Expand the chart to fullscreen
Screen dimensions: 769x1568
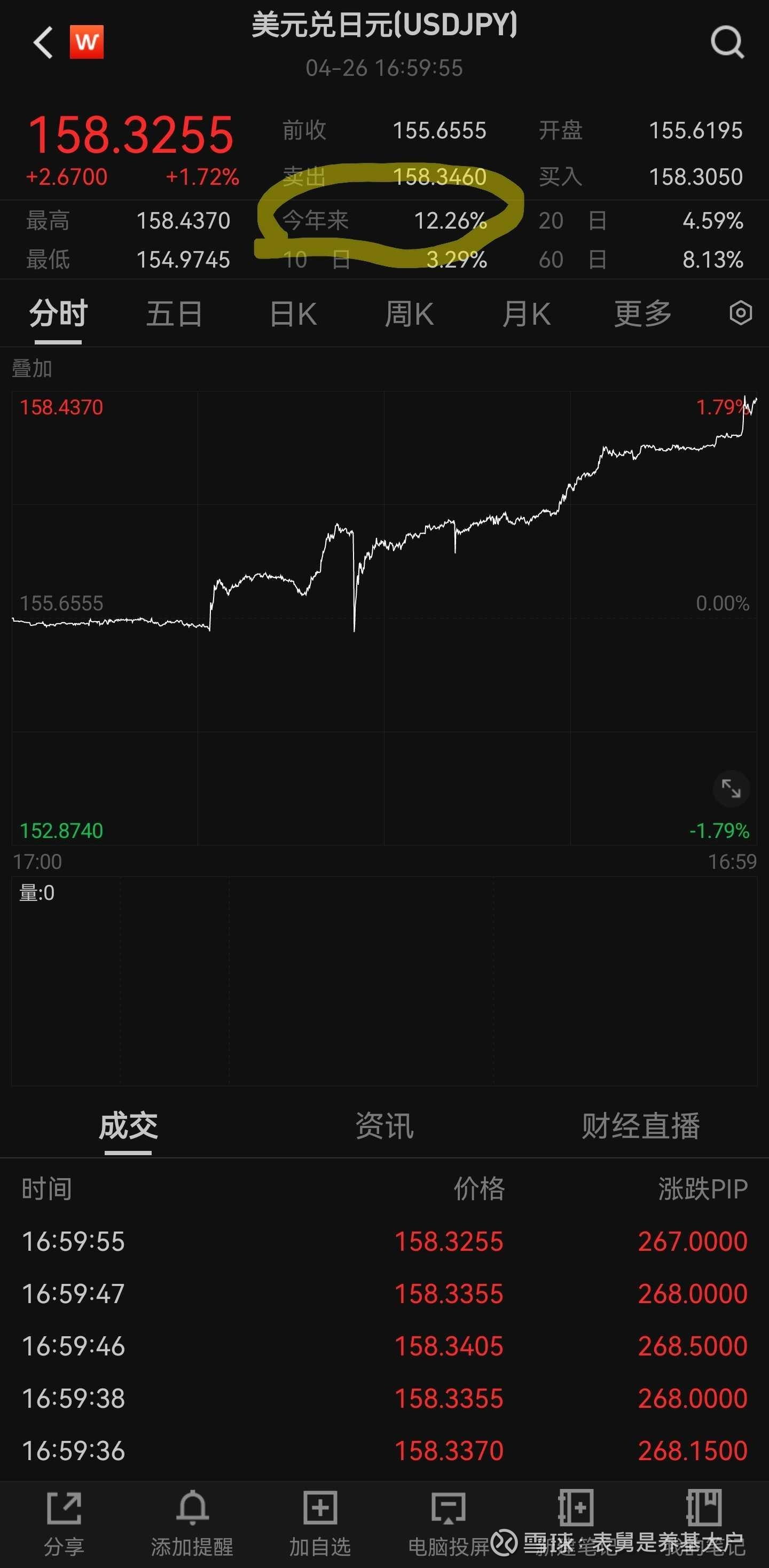731,788
